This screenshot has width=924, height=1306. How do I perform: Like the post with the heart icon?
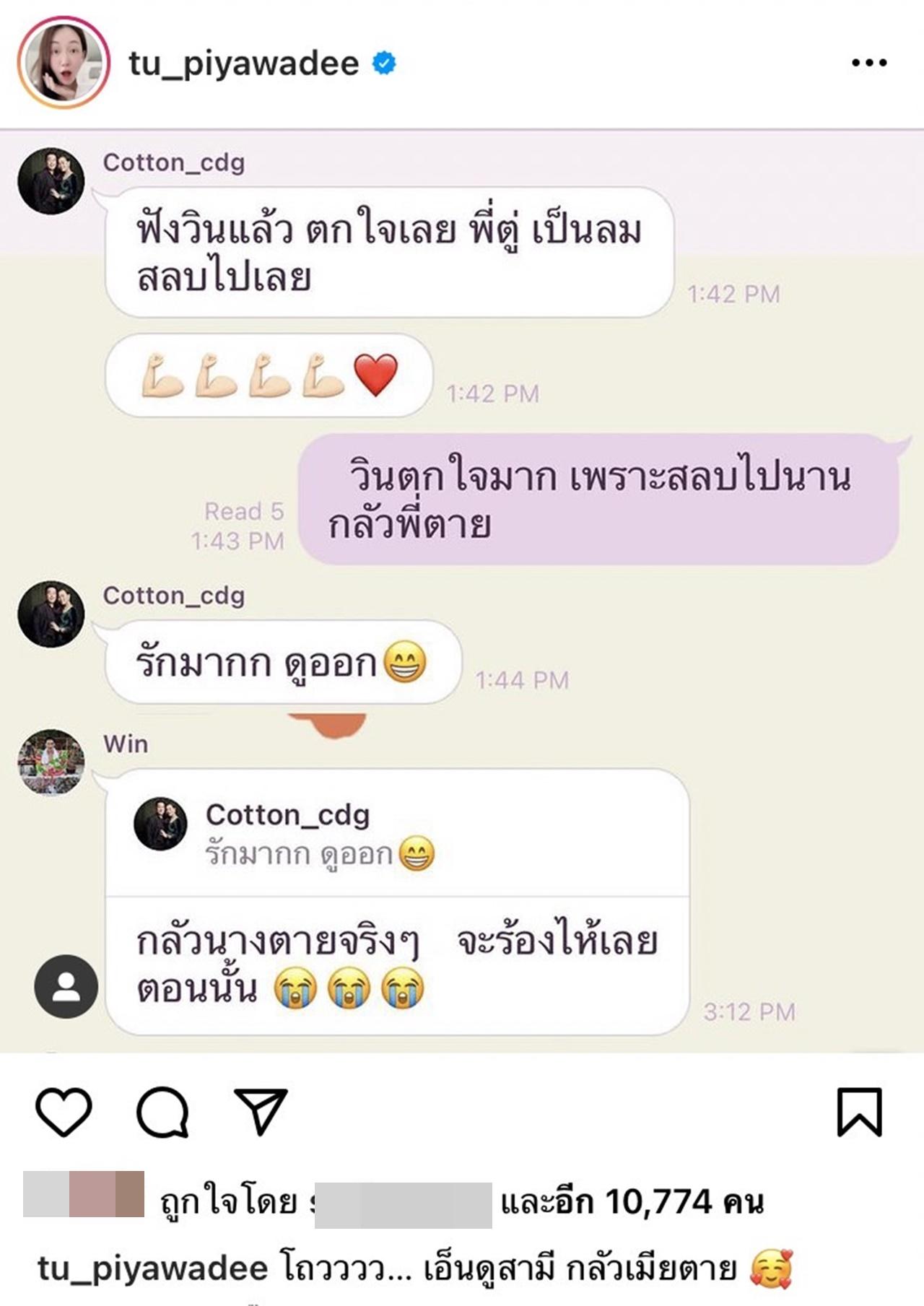[64, 1112]
